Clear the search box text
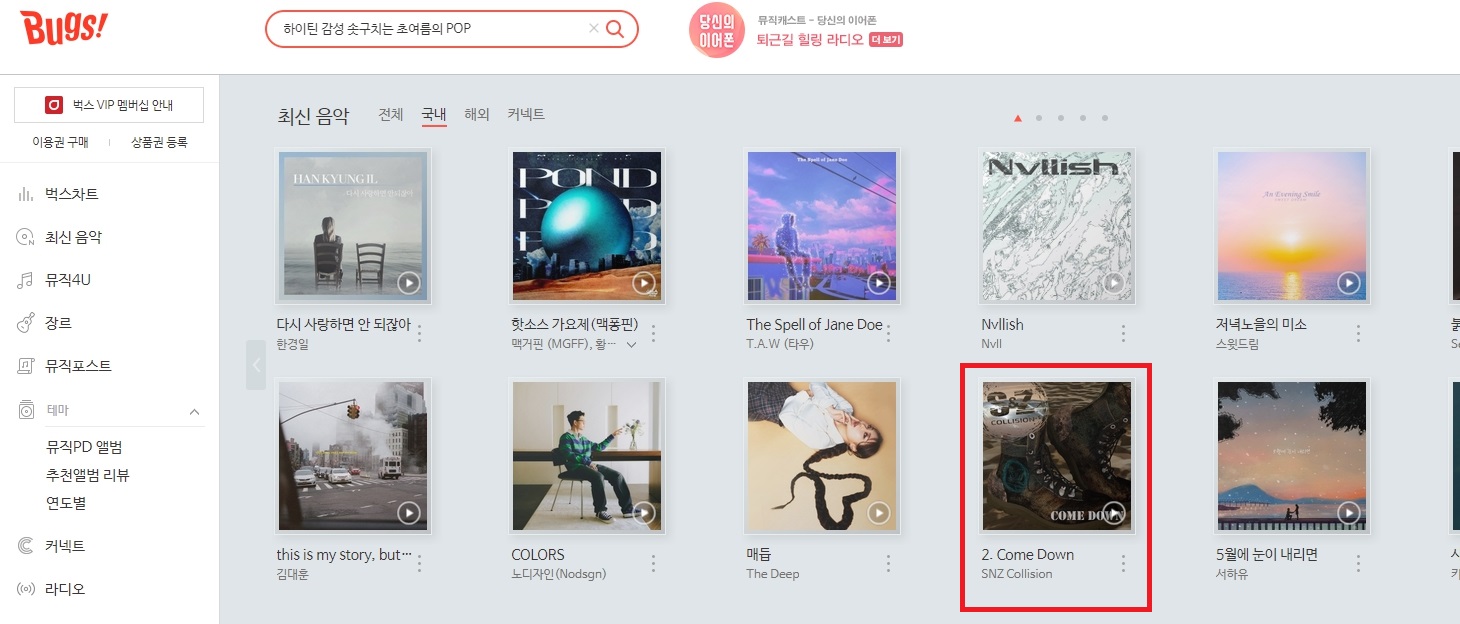This screenshot has height=624, width=1460. click(593, 29)
